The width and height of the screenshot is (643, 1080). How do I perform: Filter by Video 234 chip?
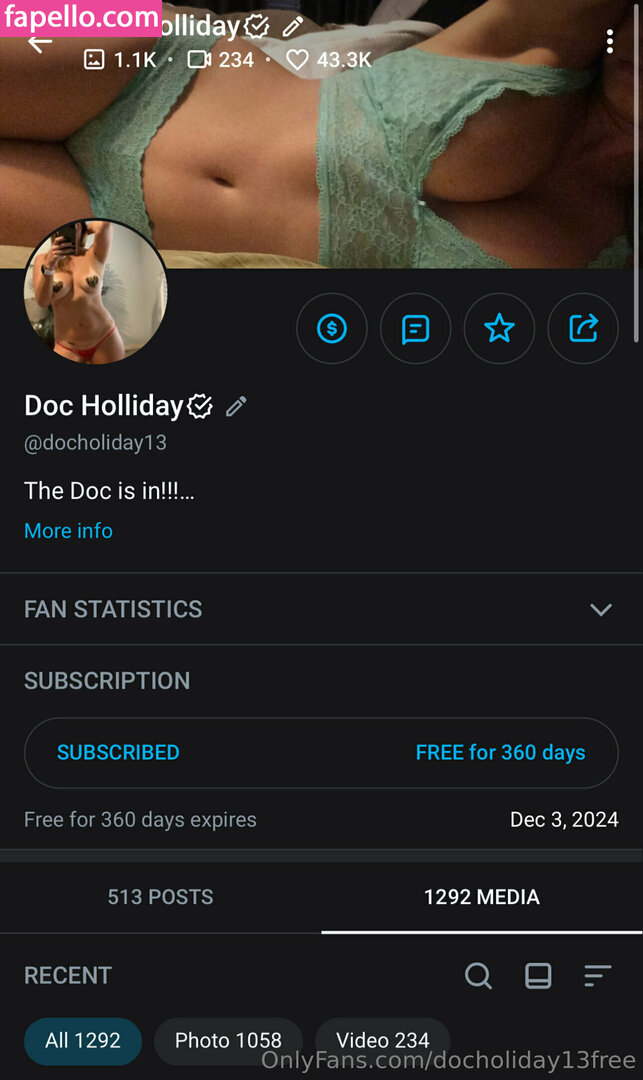(382, 1041)
